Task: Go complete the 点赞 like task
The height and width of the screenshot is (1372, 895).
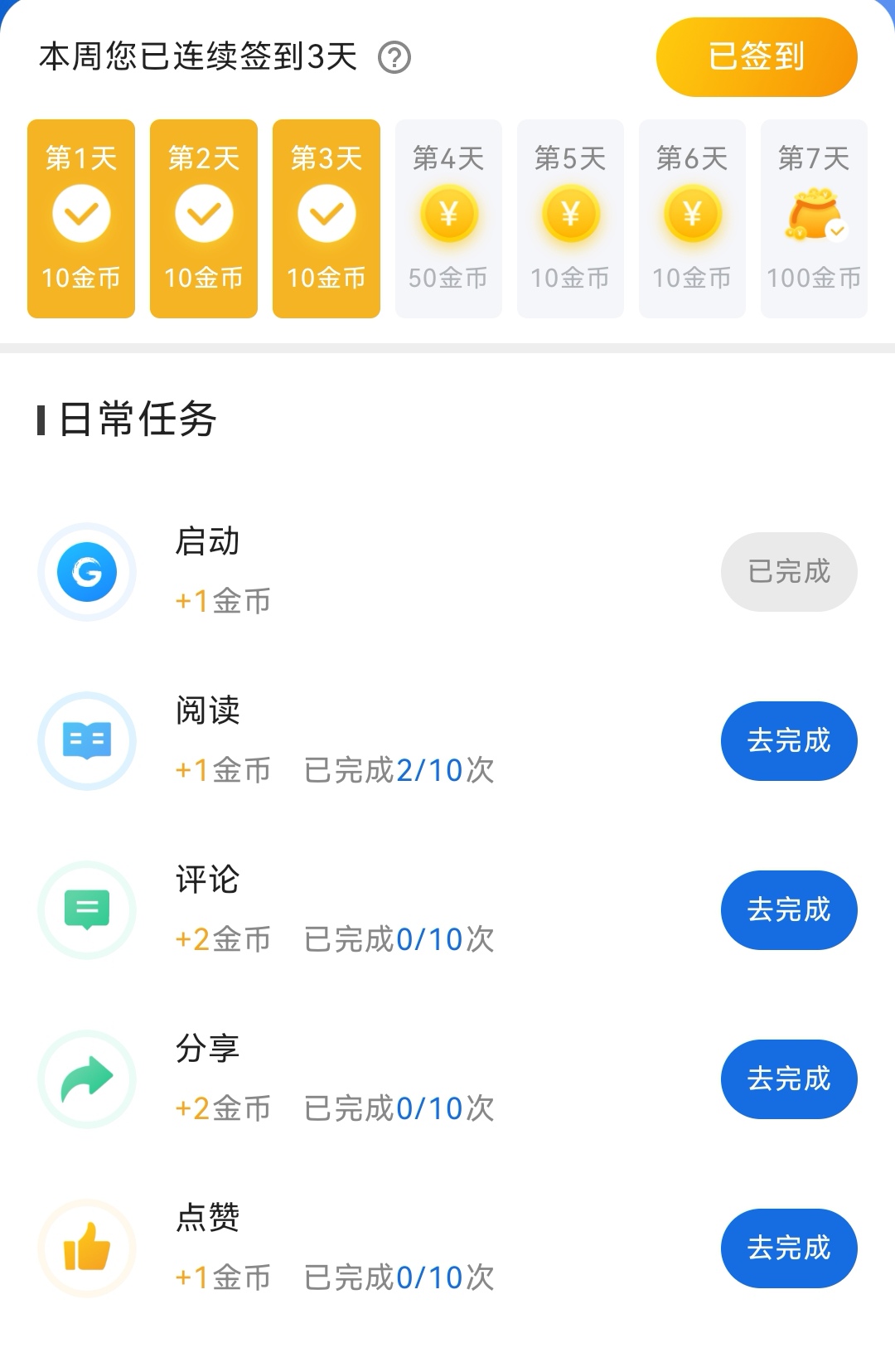Action: tap(788, 1248)
